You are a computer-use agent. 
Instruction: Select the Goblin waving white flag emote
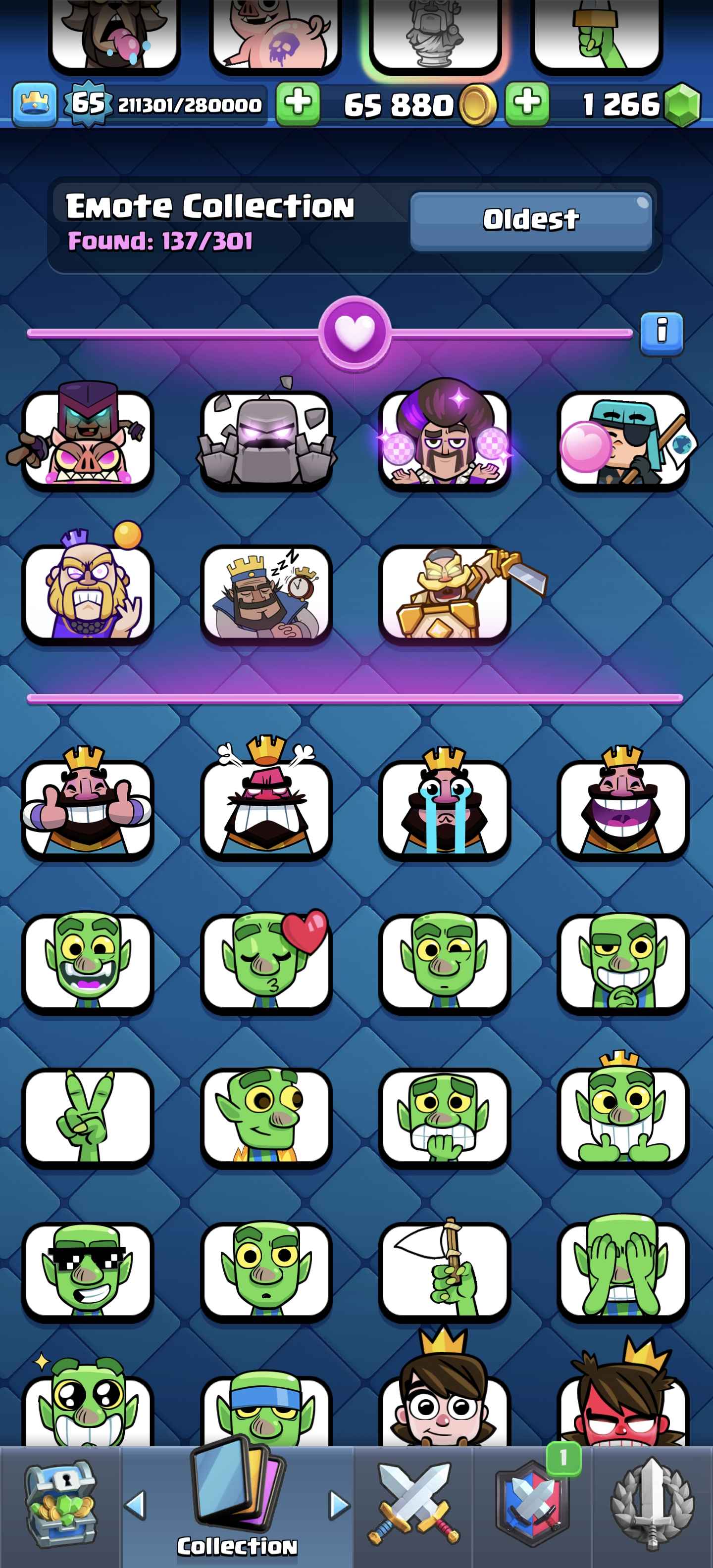(445, 1271)
